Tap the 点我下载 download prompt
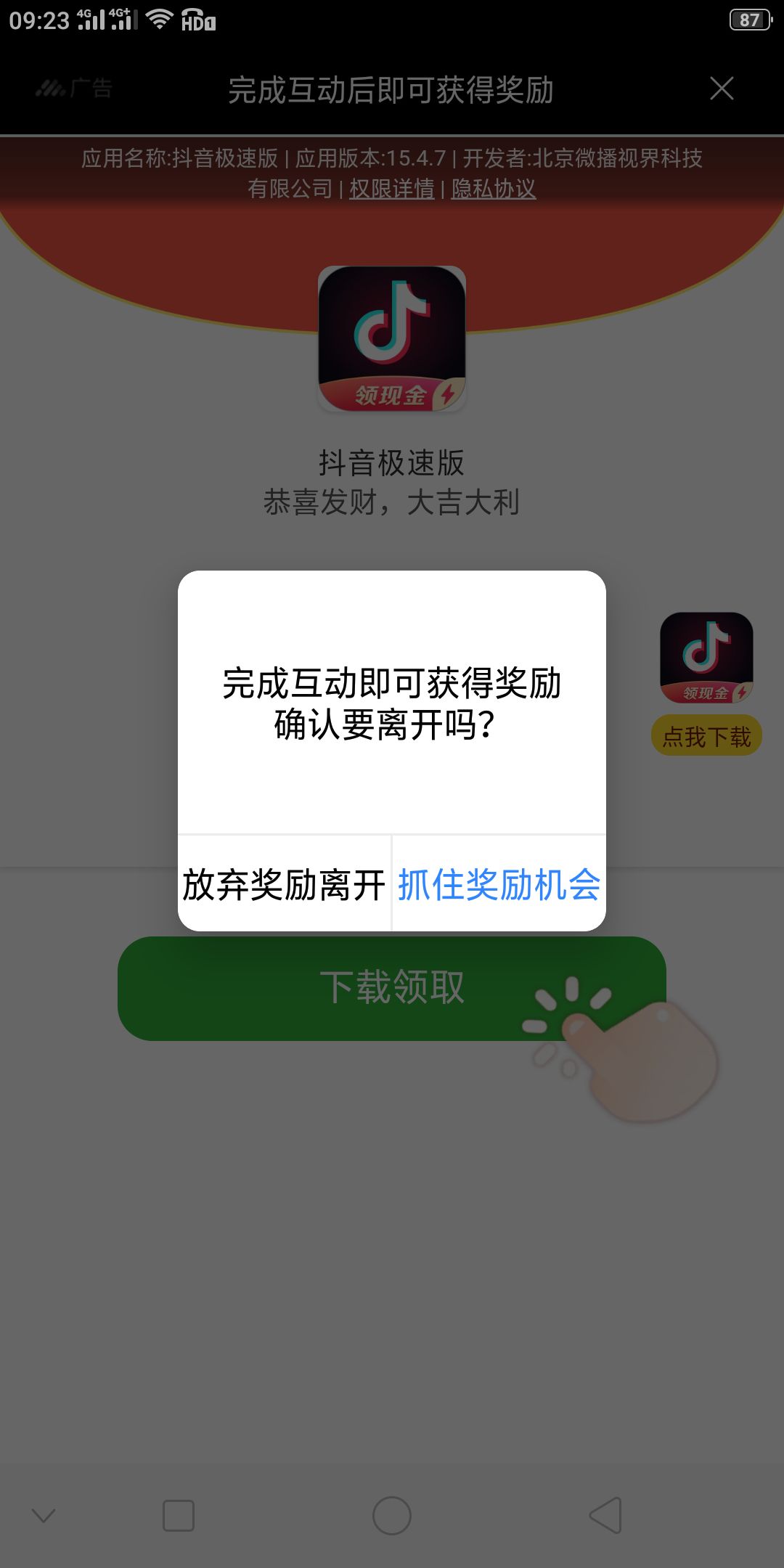Image resolution: width=784 pixels, height=1568 pixels. click(705, 736)
